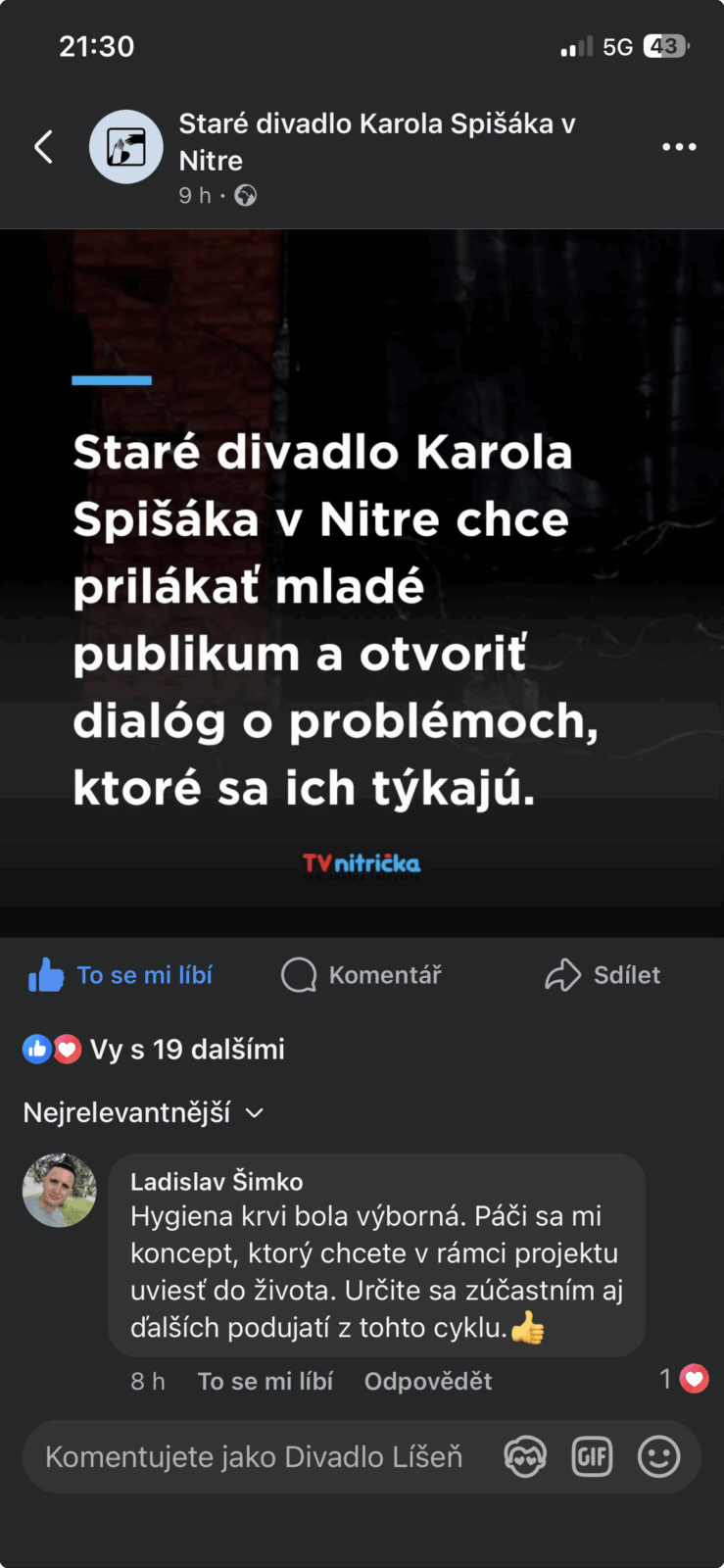Open avatar sticker picker in comment box

click(x=525, y=1457)
